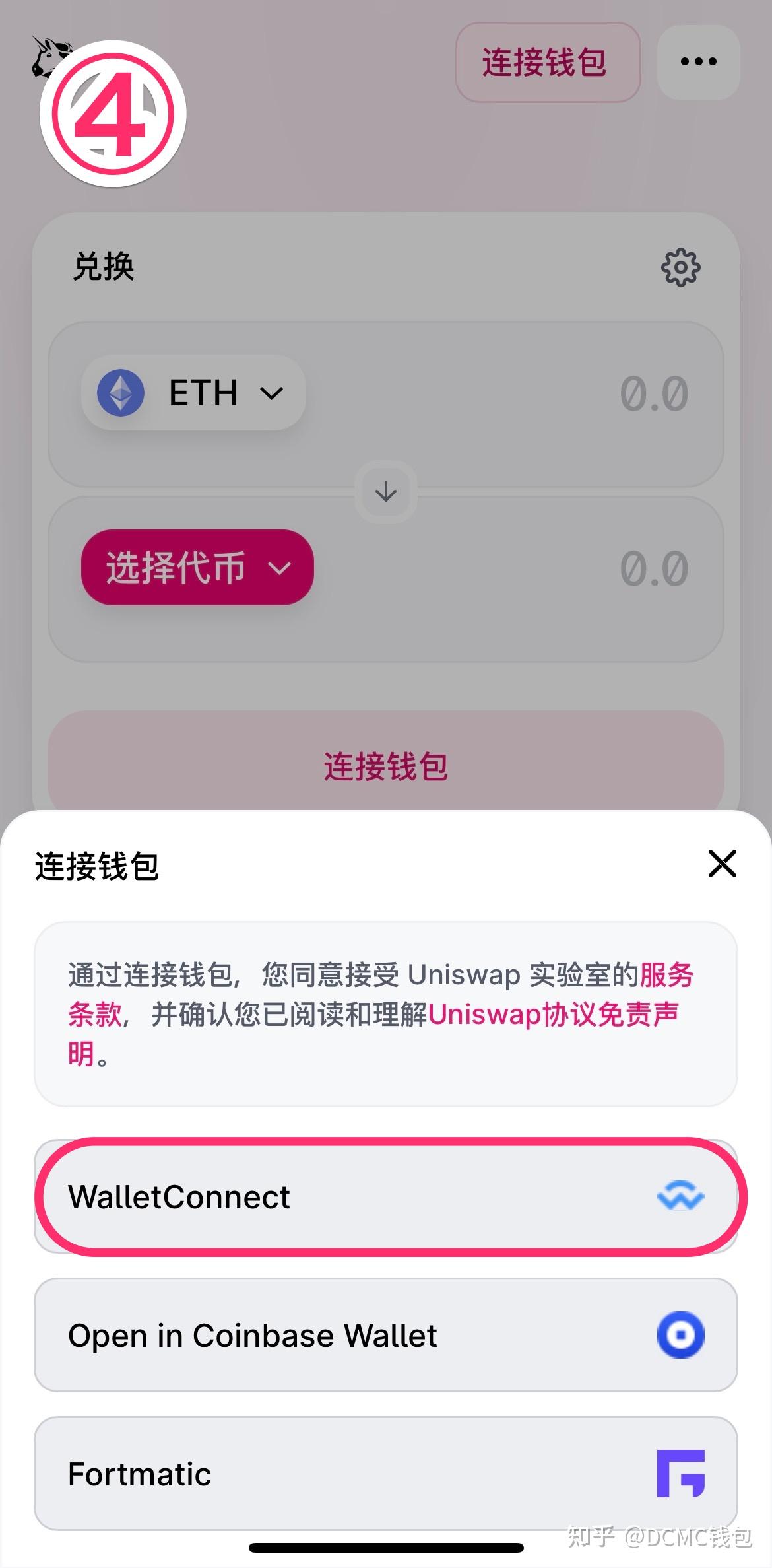Open the overflow menu with three dots
Image resolution: width=772 pixels, height=1568 pixels.
[x=697, y=61]
